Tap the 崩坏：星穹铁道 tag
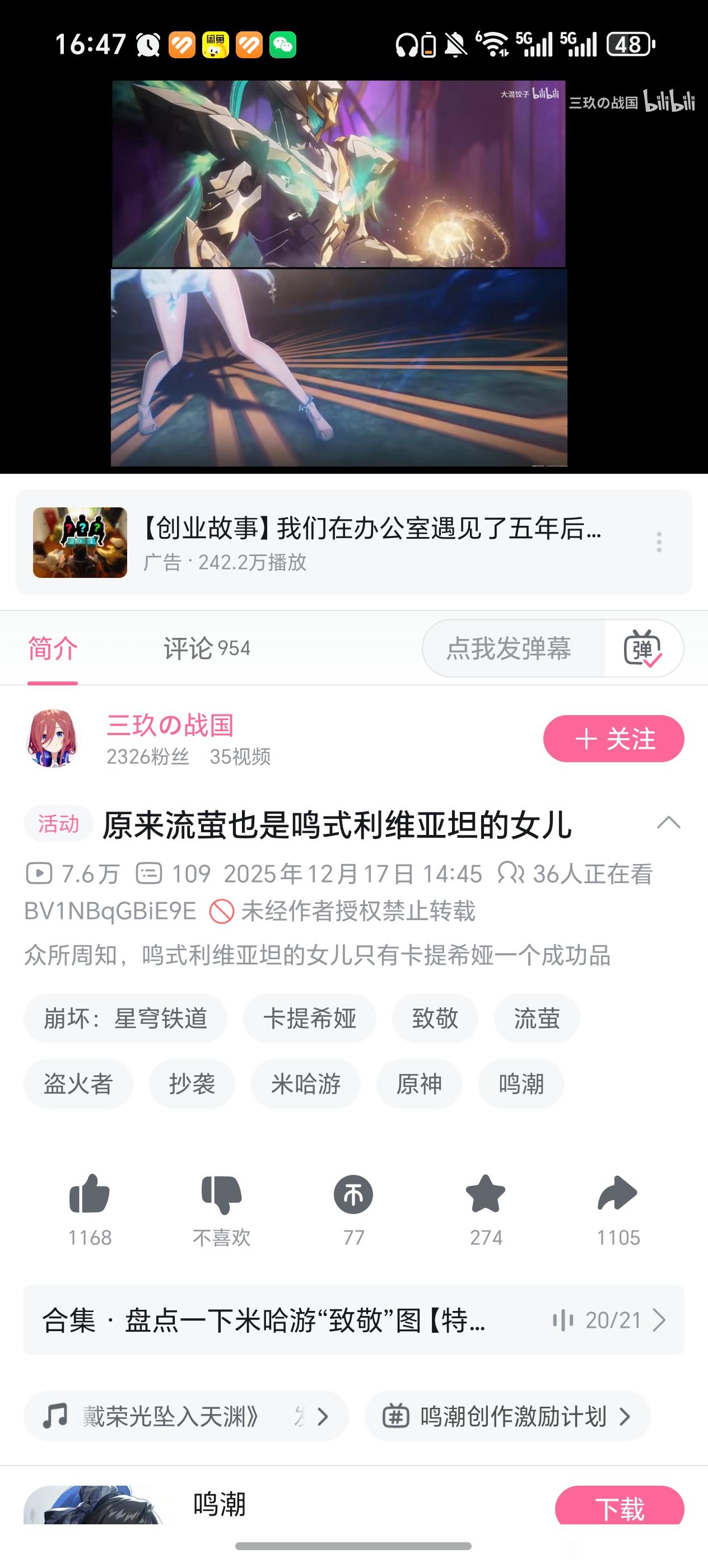The image size is (708, 1568). tap(125, 1018)
